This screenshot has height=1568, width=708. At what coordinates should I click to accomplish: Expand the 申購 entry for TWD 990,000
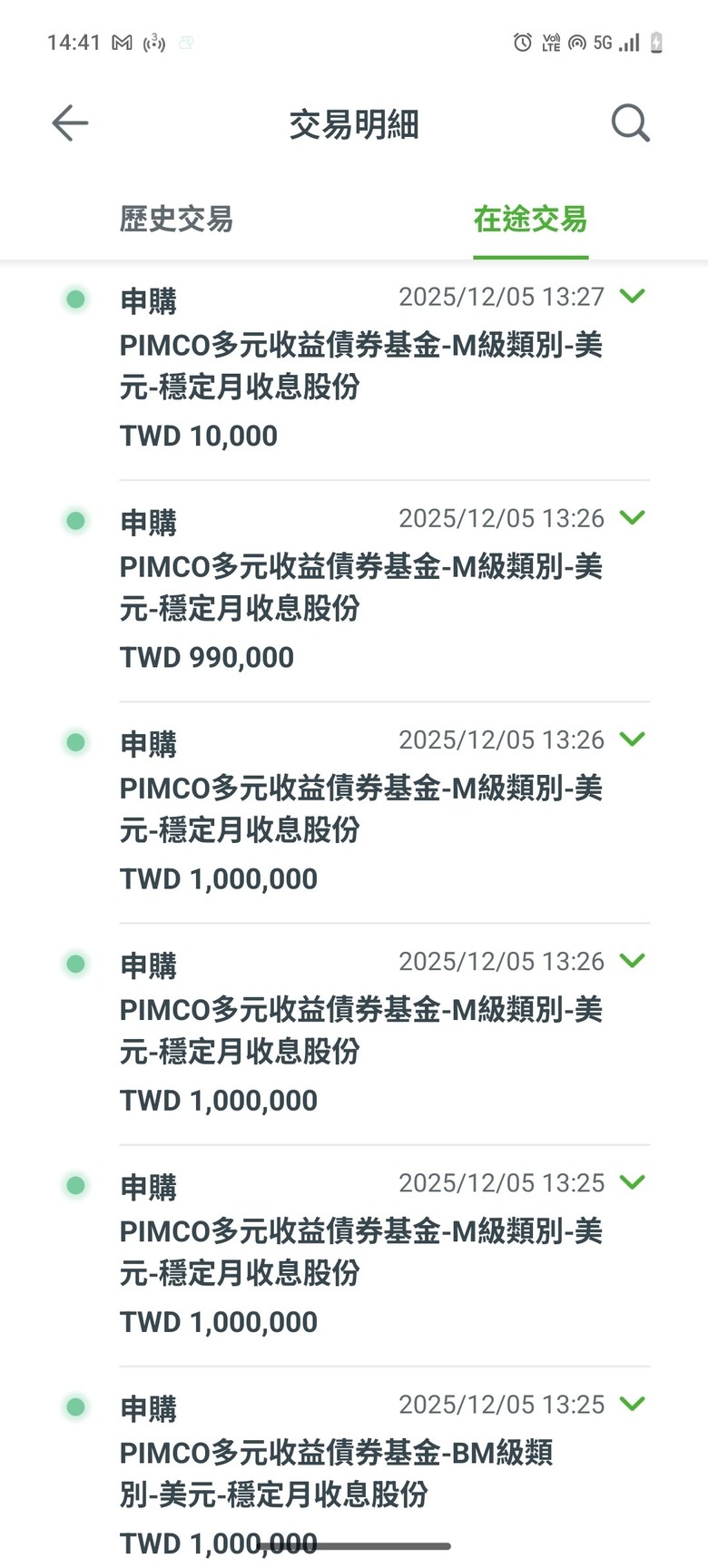coord(632,517)
